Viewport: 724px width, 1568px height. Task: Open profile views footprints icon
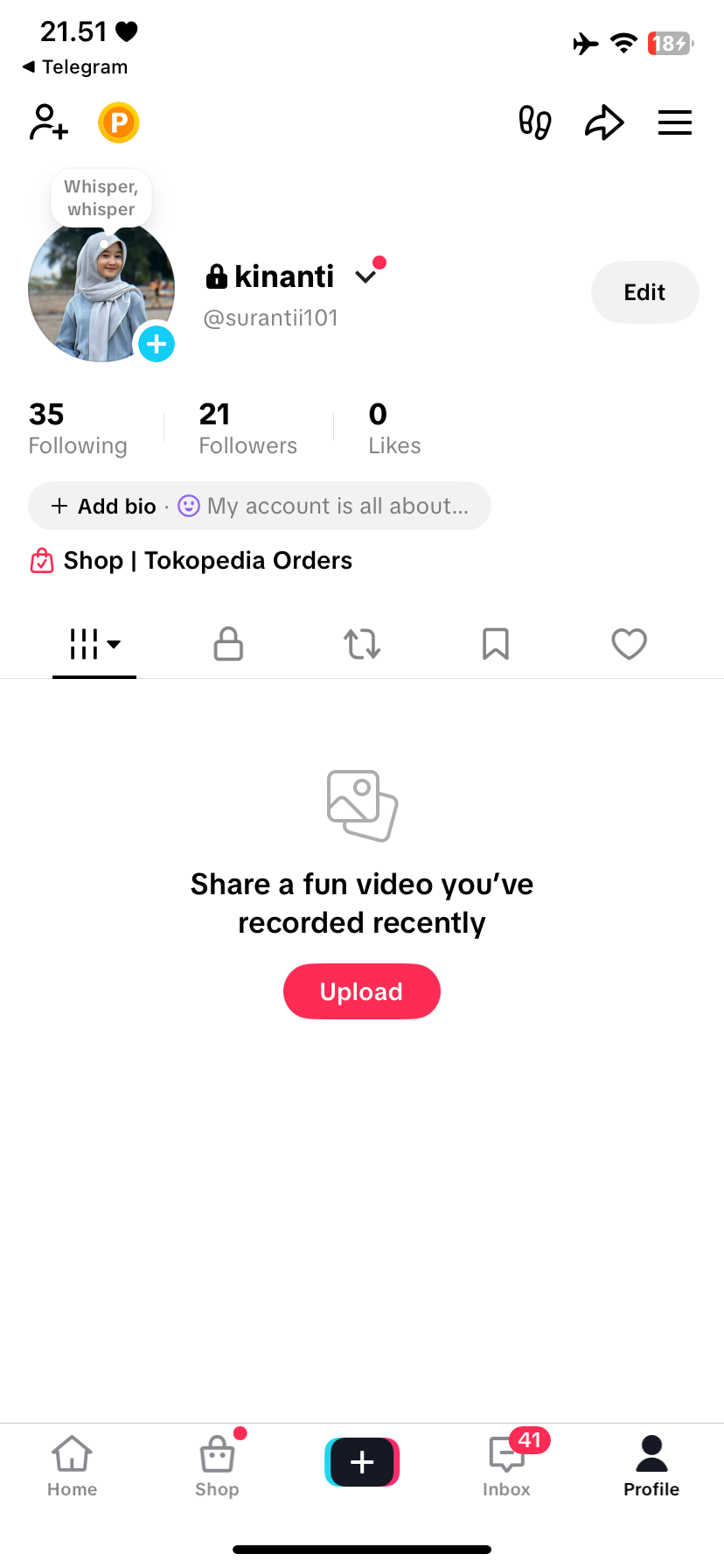[534, 122]
